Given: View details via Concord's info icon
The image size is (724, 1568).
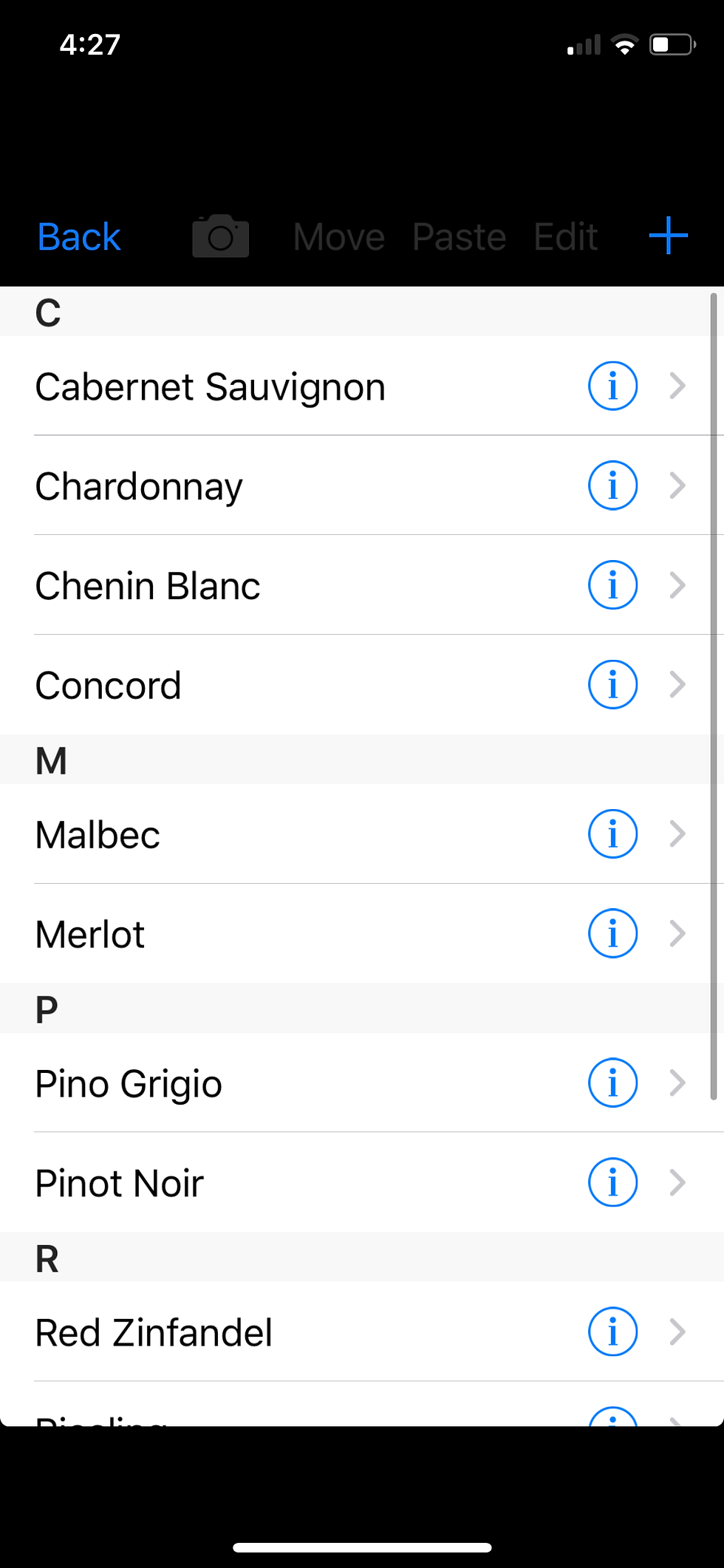Looking at the screenshot, I should [612, 685].
